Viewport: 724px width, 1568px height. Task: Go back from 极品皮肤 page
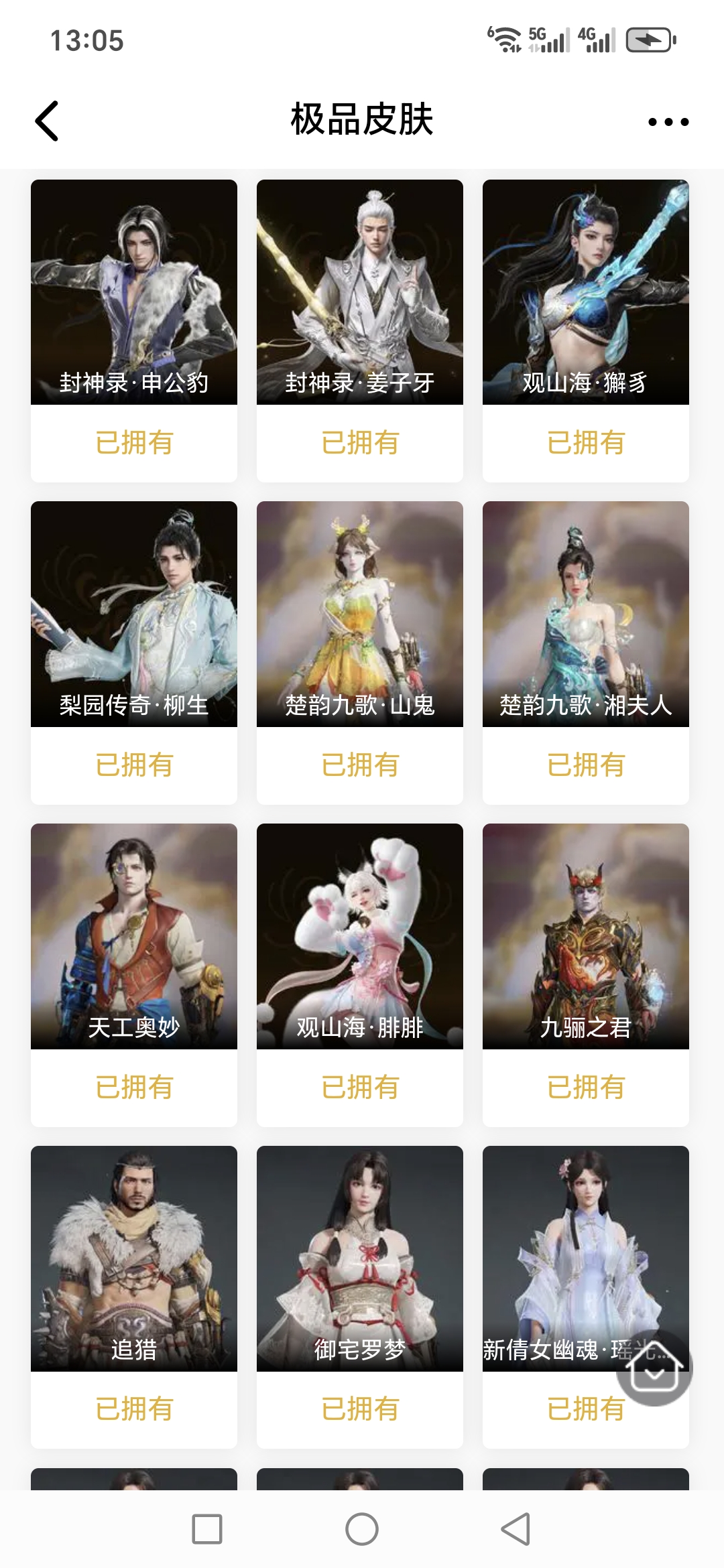click(x=47, y=121)
